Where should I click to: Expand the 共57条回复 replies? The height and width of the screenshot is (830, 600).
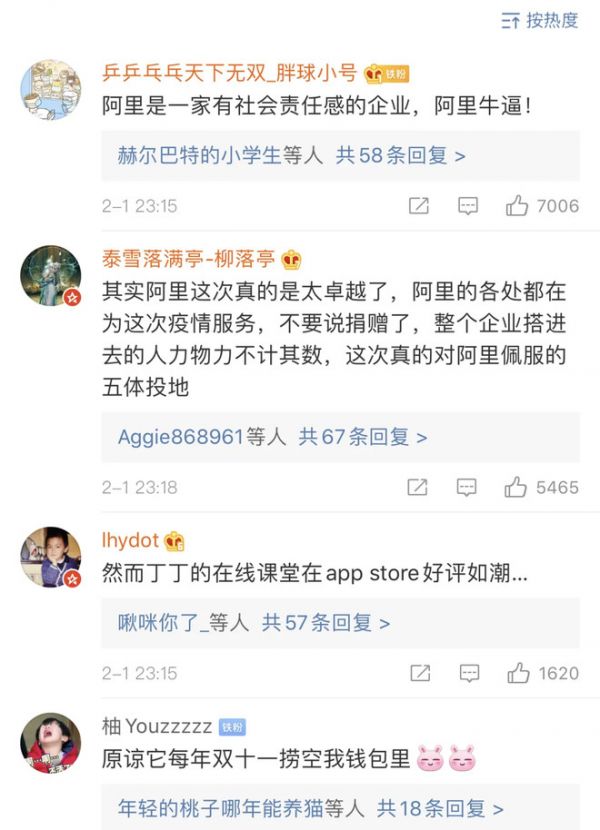(326, 623)
